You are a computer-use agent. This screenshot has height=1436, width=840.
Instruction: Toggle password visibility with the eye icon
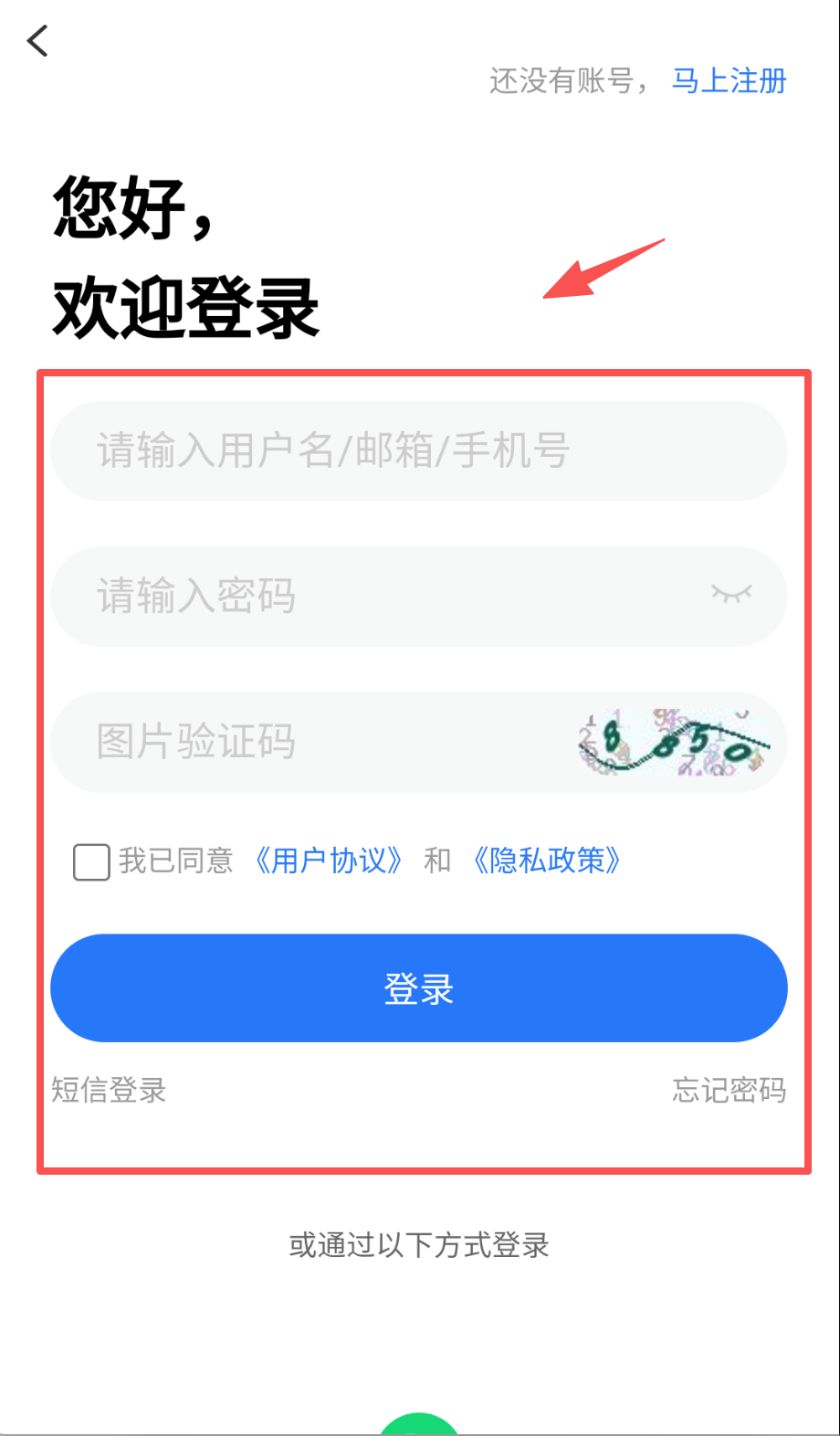click(731, 595)
